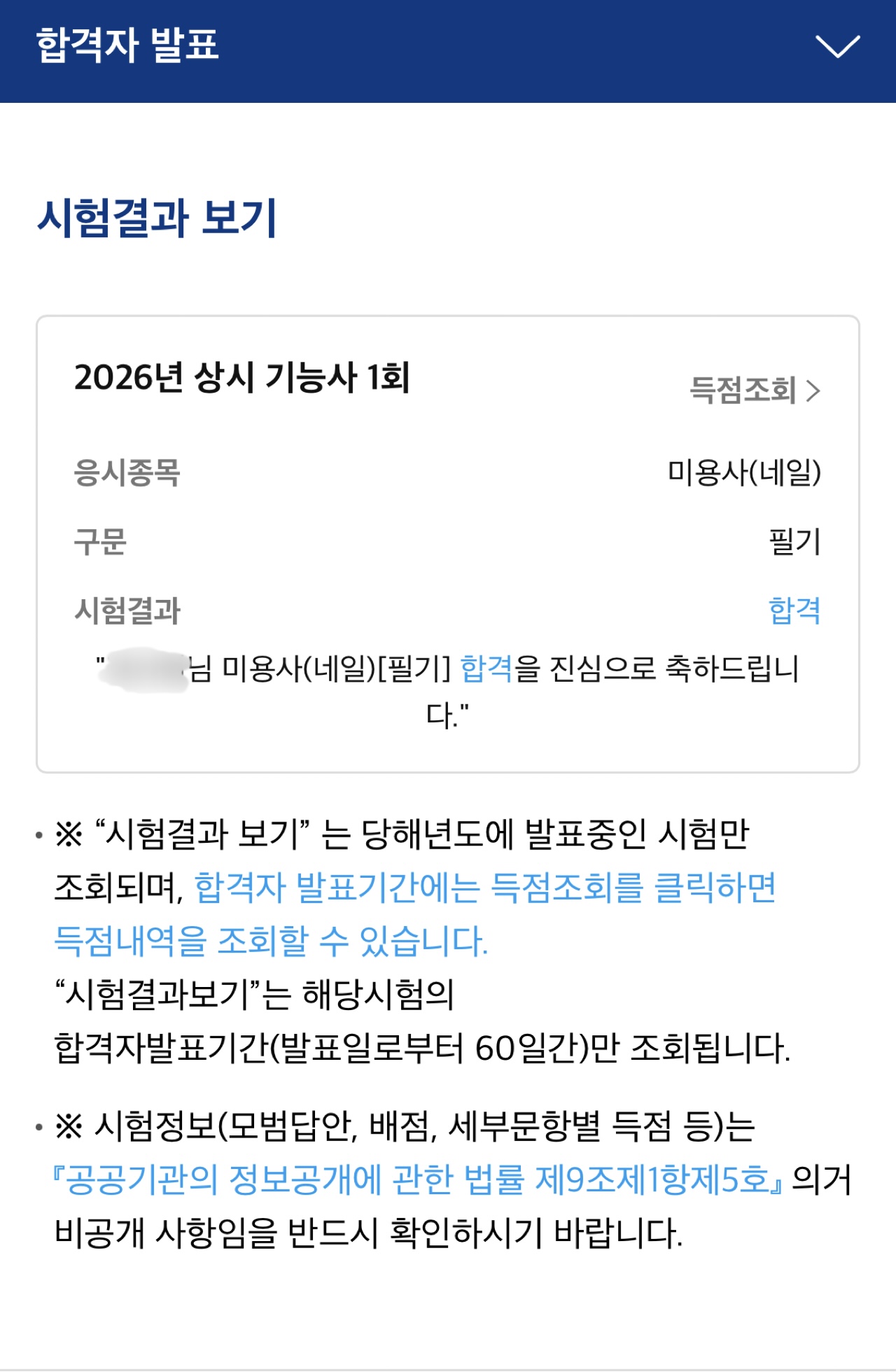
Task: Collapse the 합격자 발표 section chevron
Action: click(x=837, y=46)
